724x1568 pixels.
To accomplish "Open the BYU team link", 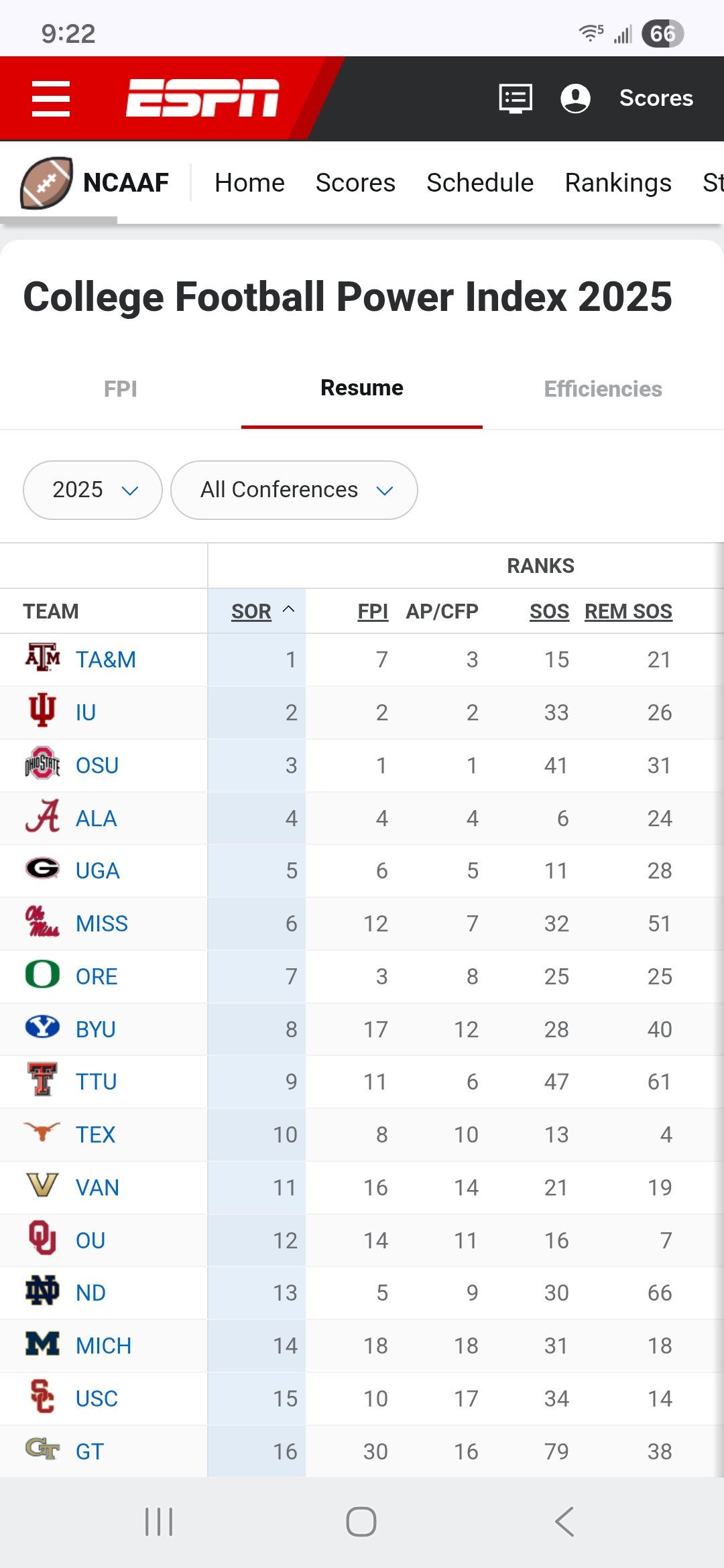I will [x=95, y=1029].
